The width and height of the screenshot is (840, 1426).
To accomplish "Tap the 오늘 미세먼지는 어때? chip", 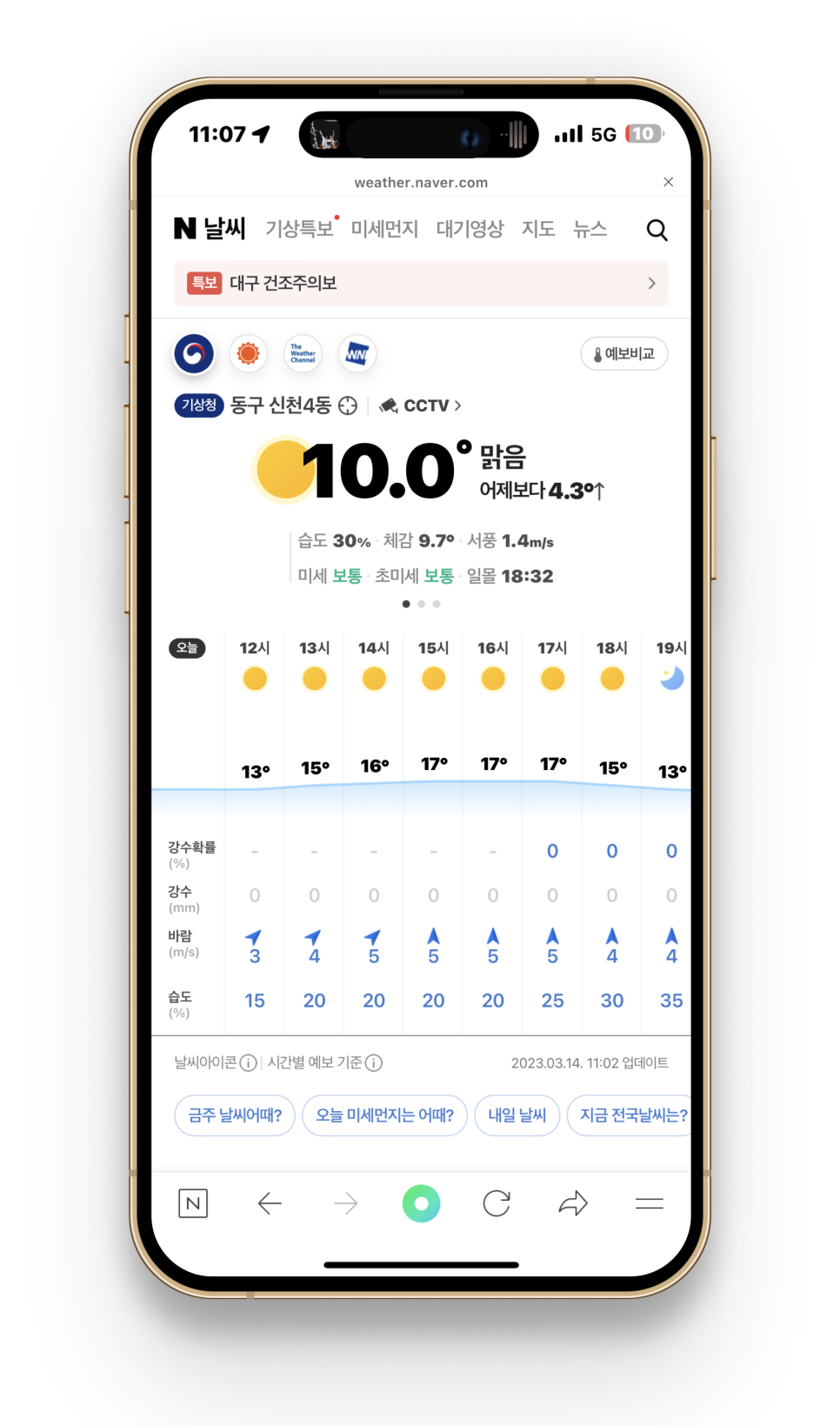I will point(384,1115).
